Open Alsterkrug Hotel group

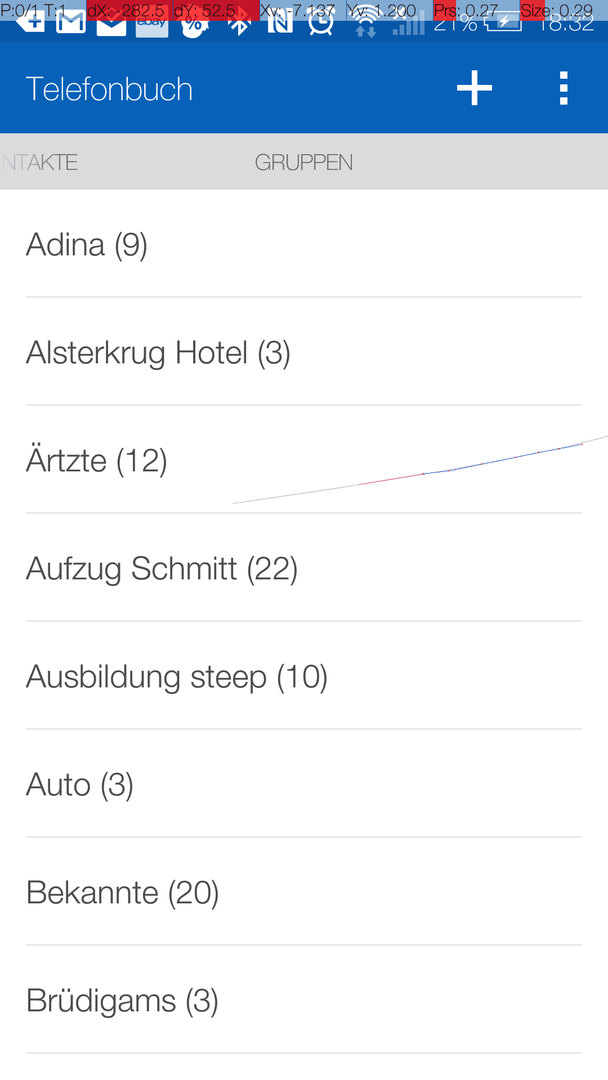[x=304, y=352]
